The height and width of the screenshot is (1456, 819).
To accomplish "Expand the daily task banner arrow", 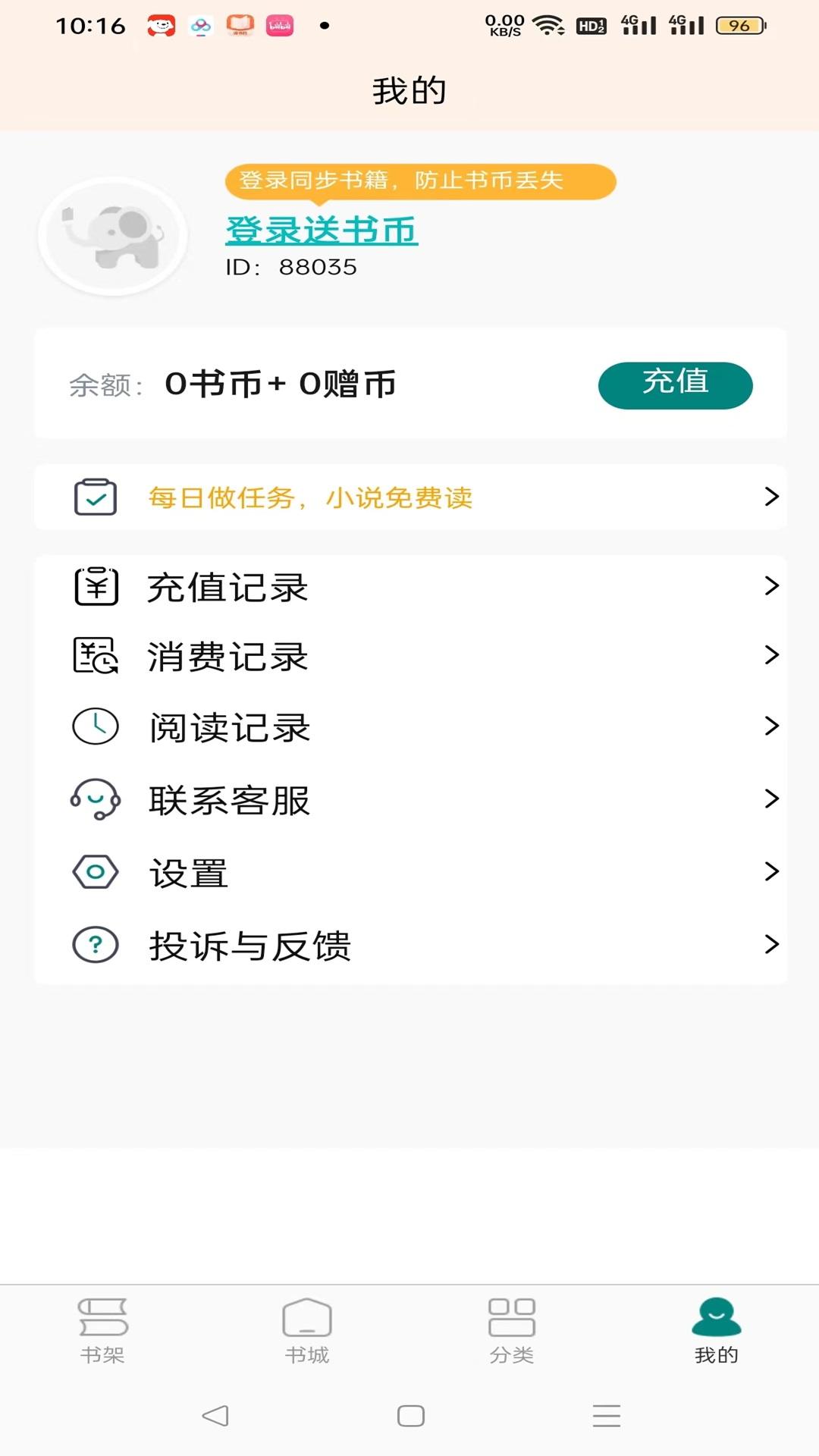I will (770, 497).
